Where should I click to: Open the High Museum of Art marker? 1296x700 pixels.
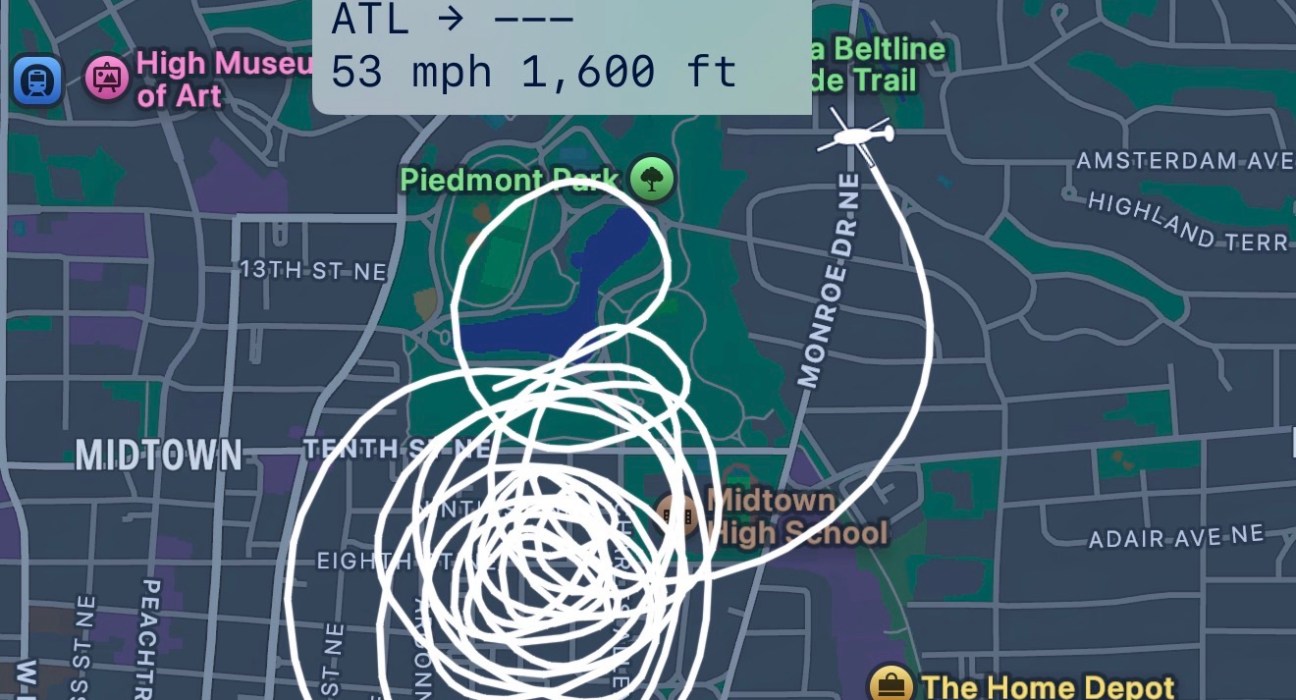tap(107, 79)
